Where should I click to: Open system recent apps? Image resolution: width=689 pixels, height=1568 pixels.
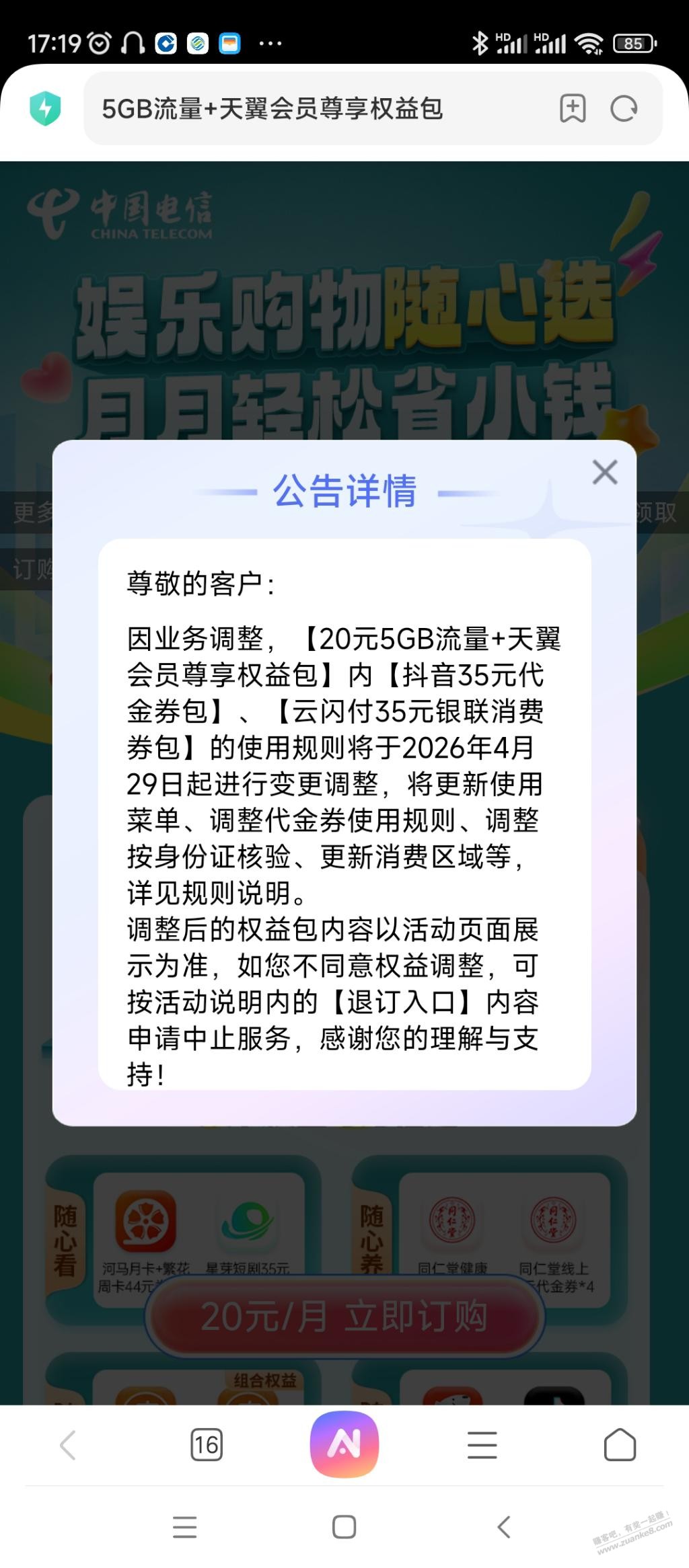coord(184,1527)
